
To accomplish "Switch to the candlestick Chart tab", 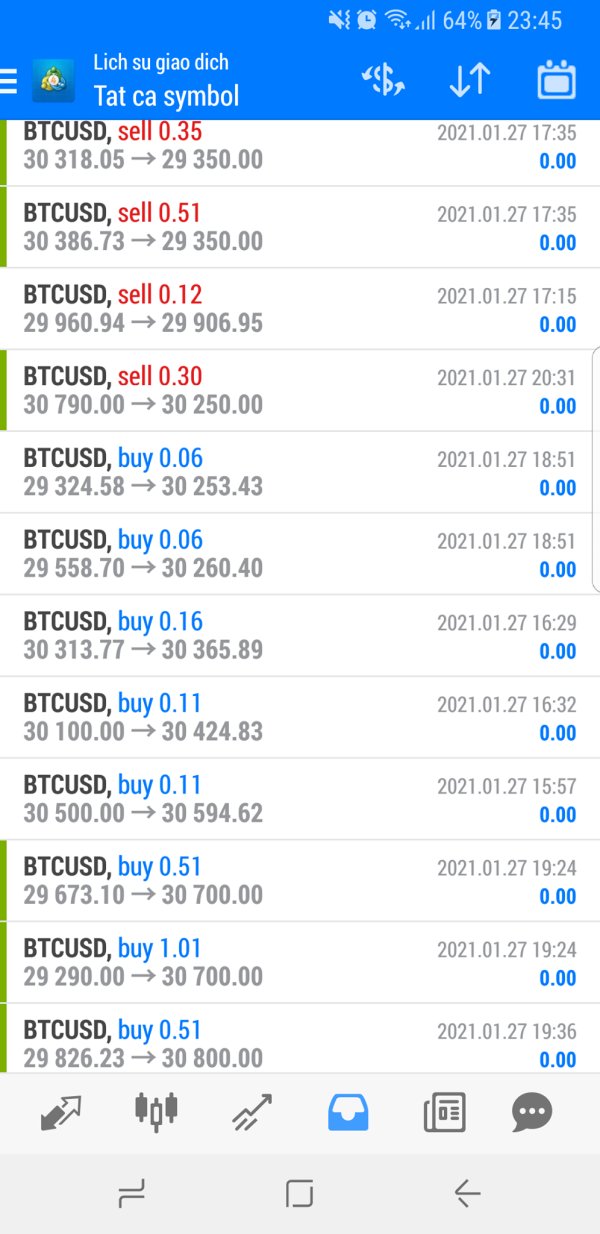I will [156, 1112].
